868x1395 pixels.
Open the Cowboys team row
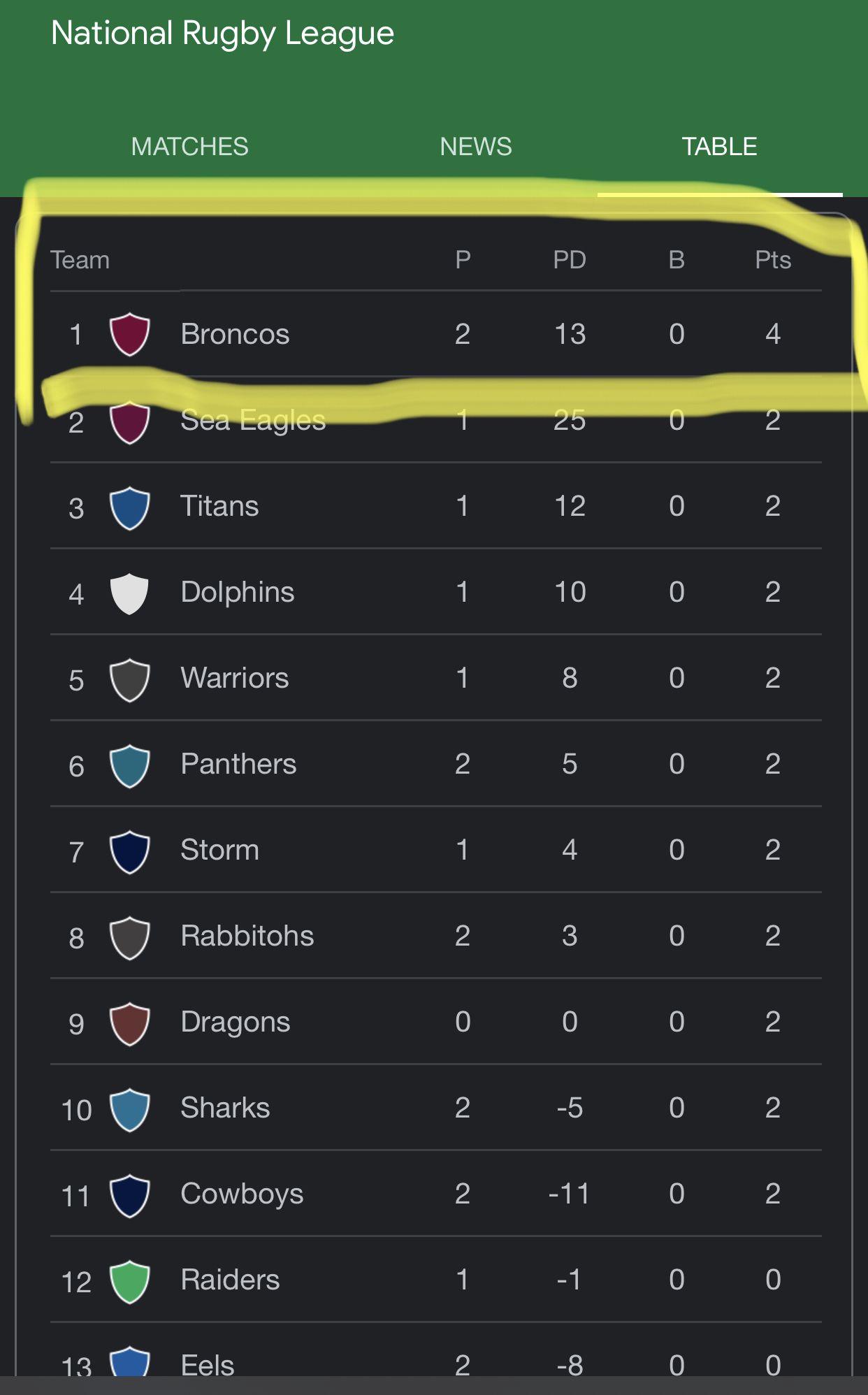point(436,1194)
